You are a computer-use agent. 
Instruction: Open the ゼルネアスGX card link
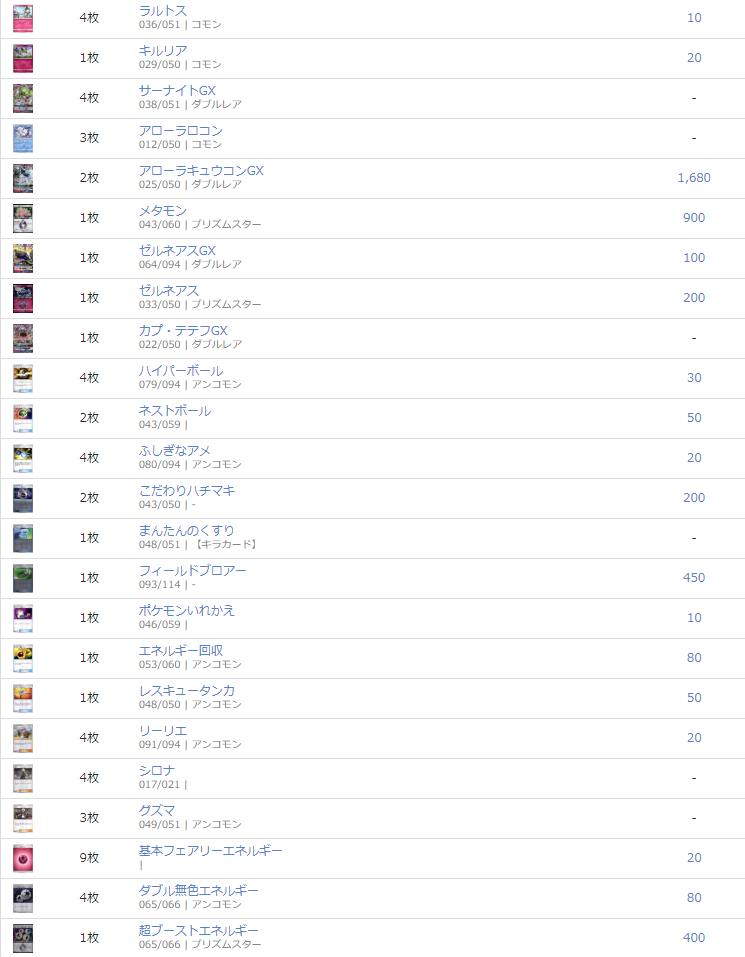tap(177, 251)
